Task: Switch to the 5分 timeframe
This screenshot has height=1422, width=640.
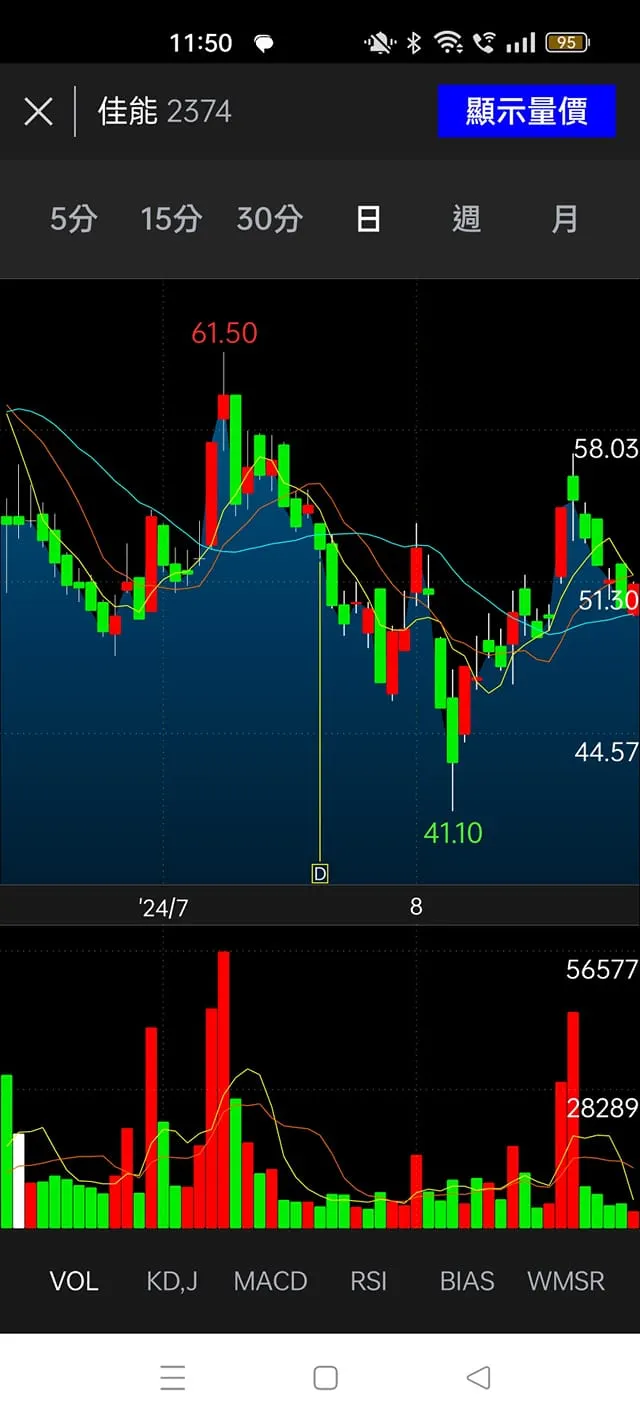Action: pos(73,219)
